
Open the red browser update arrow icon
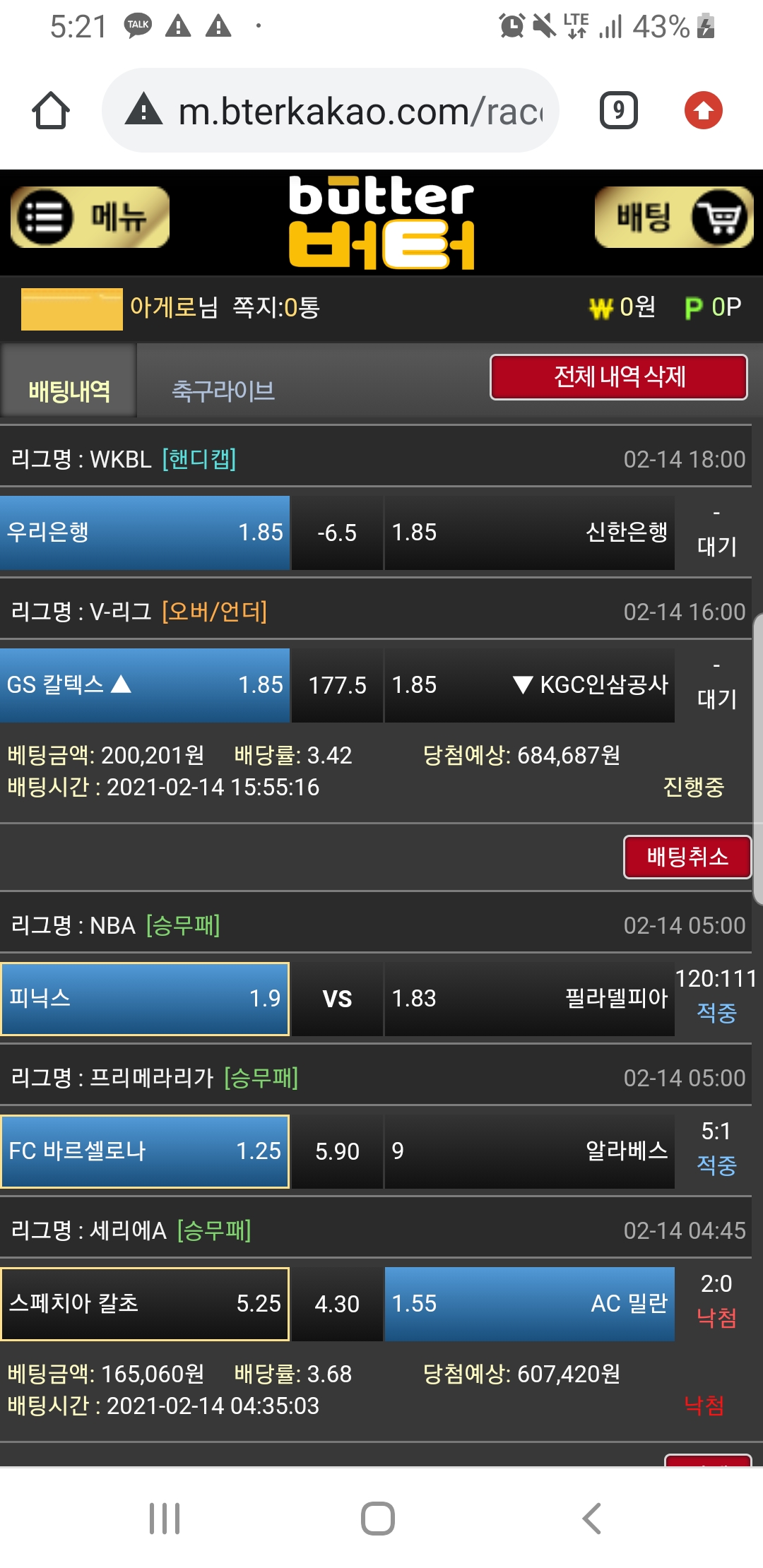pos(703,111)
